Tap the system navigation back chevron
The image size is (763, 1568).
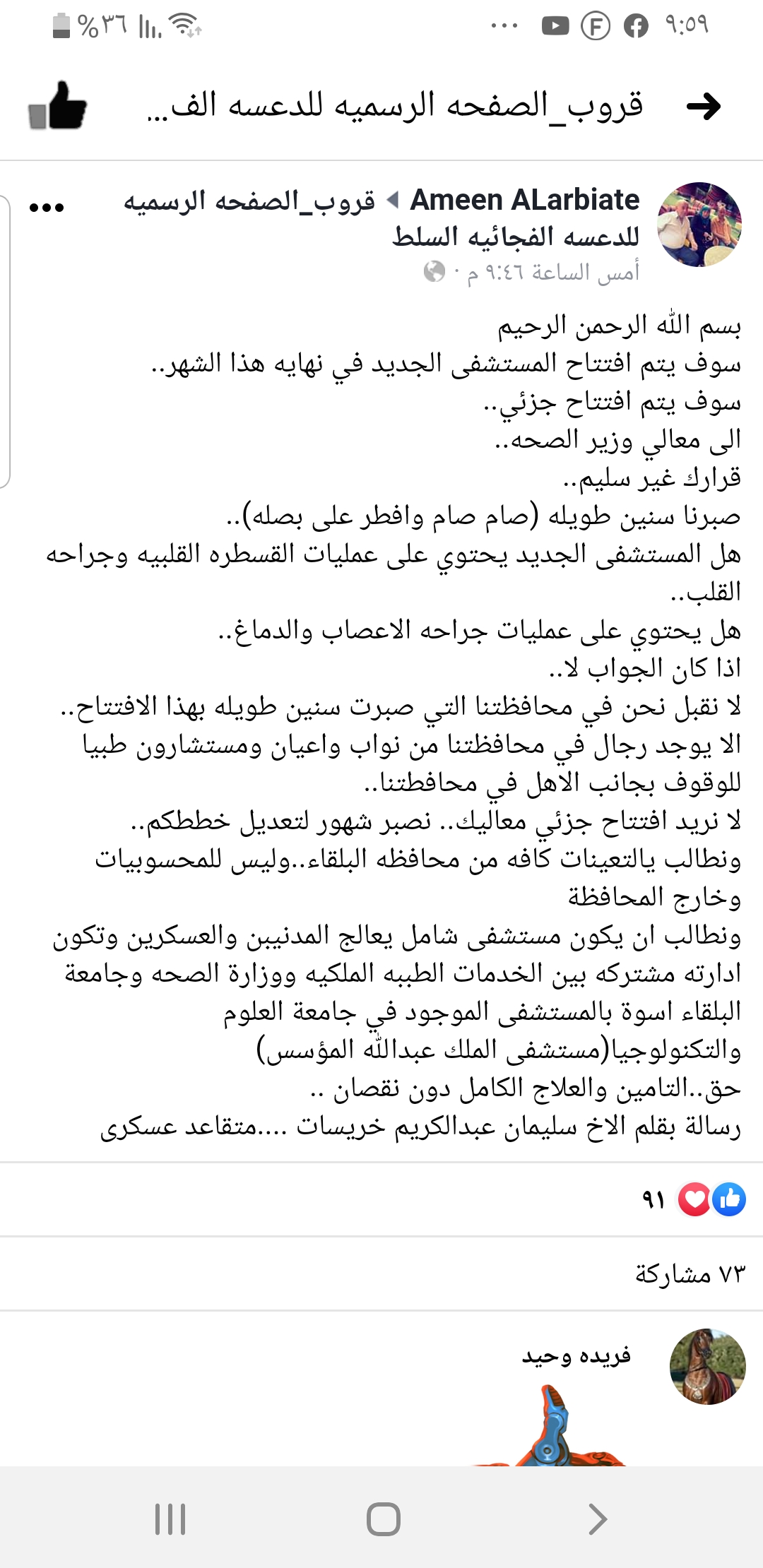[x=597, y=1519]
